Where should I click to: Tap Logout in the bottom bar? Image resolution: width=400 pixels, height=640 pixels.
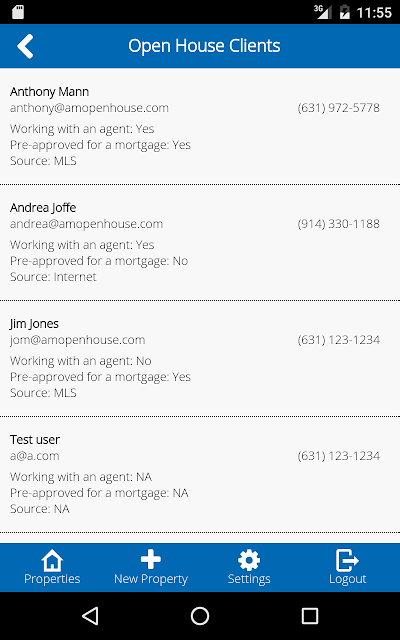[x=347, y=567]
